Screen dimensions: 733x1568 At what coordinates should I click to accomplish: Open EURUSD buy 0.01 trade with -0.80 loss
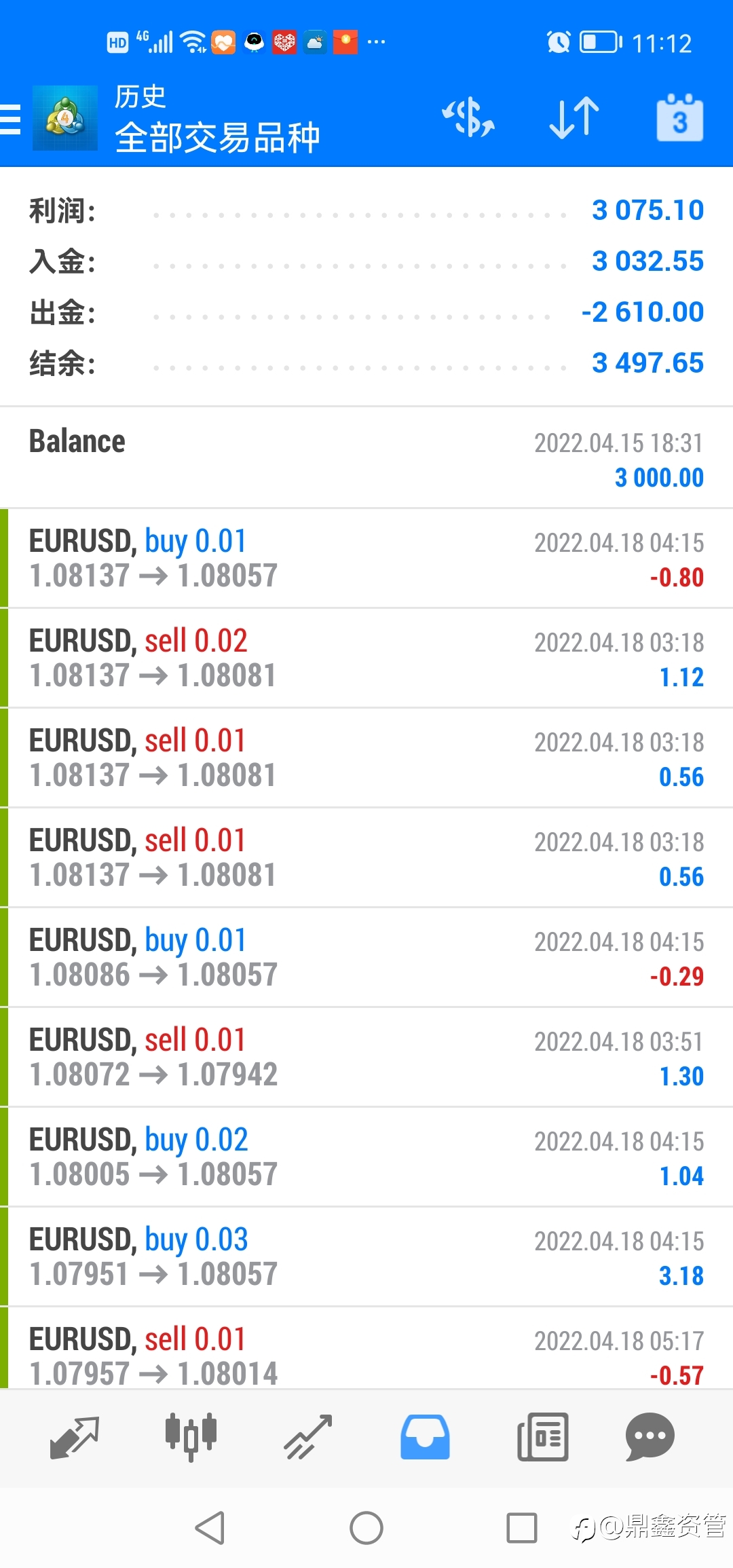[x=366, y=558]
